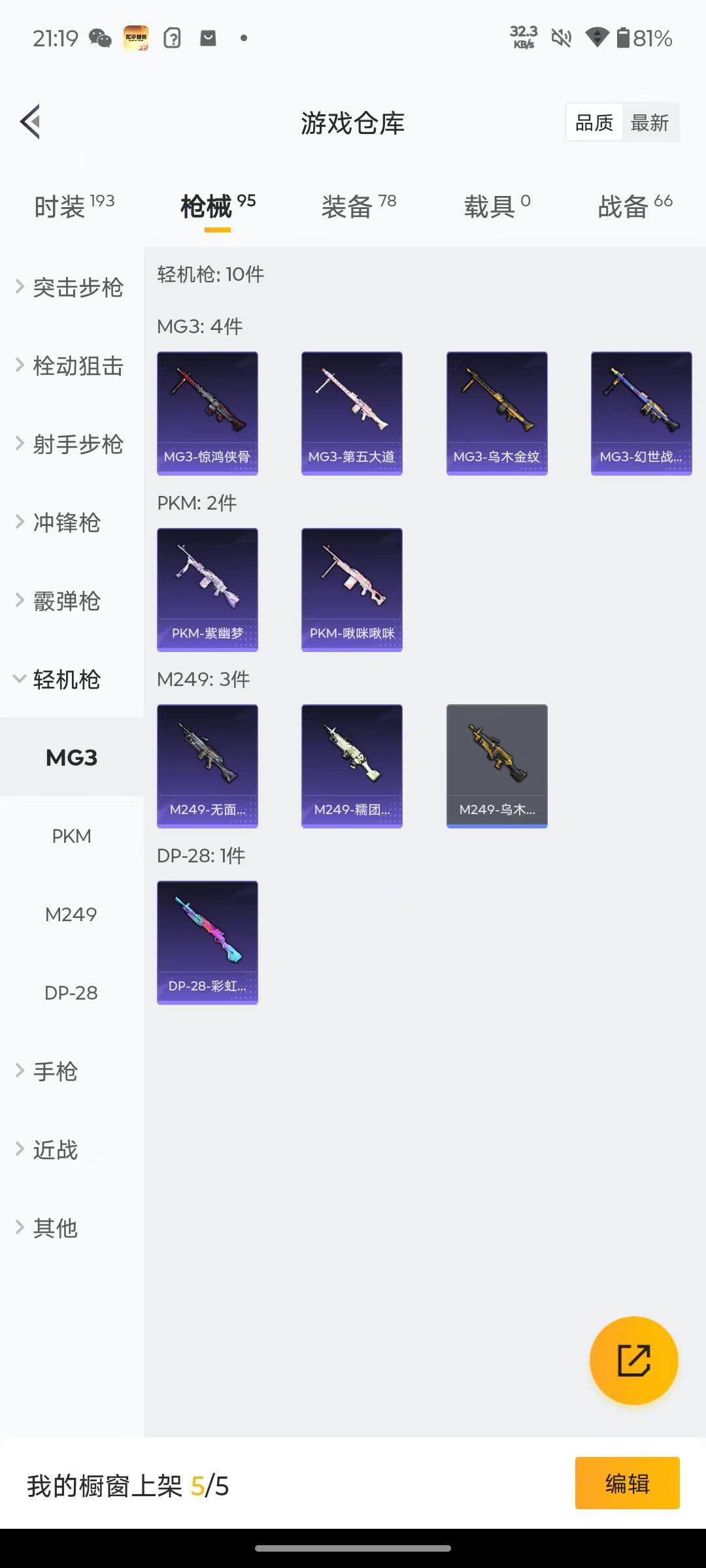Expand the 突击步枪 category
The width and height of the screenshot is (706, 1568).
point(71,287)
